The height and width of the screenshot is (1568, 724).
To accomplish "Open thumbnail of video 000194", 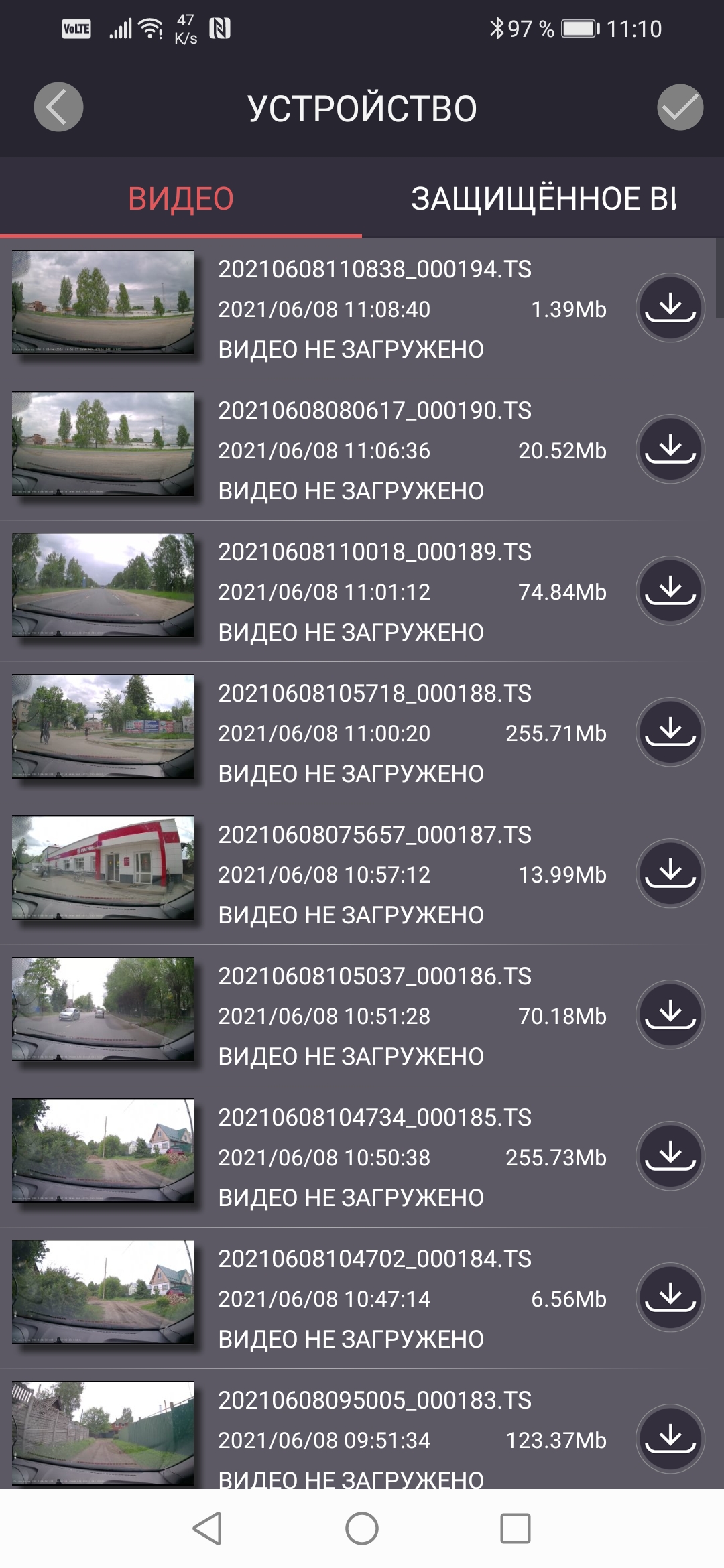I will click(103, 302).
